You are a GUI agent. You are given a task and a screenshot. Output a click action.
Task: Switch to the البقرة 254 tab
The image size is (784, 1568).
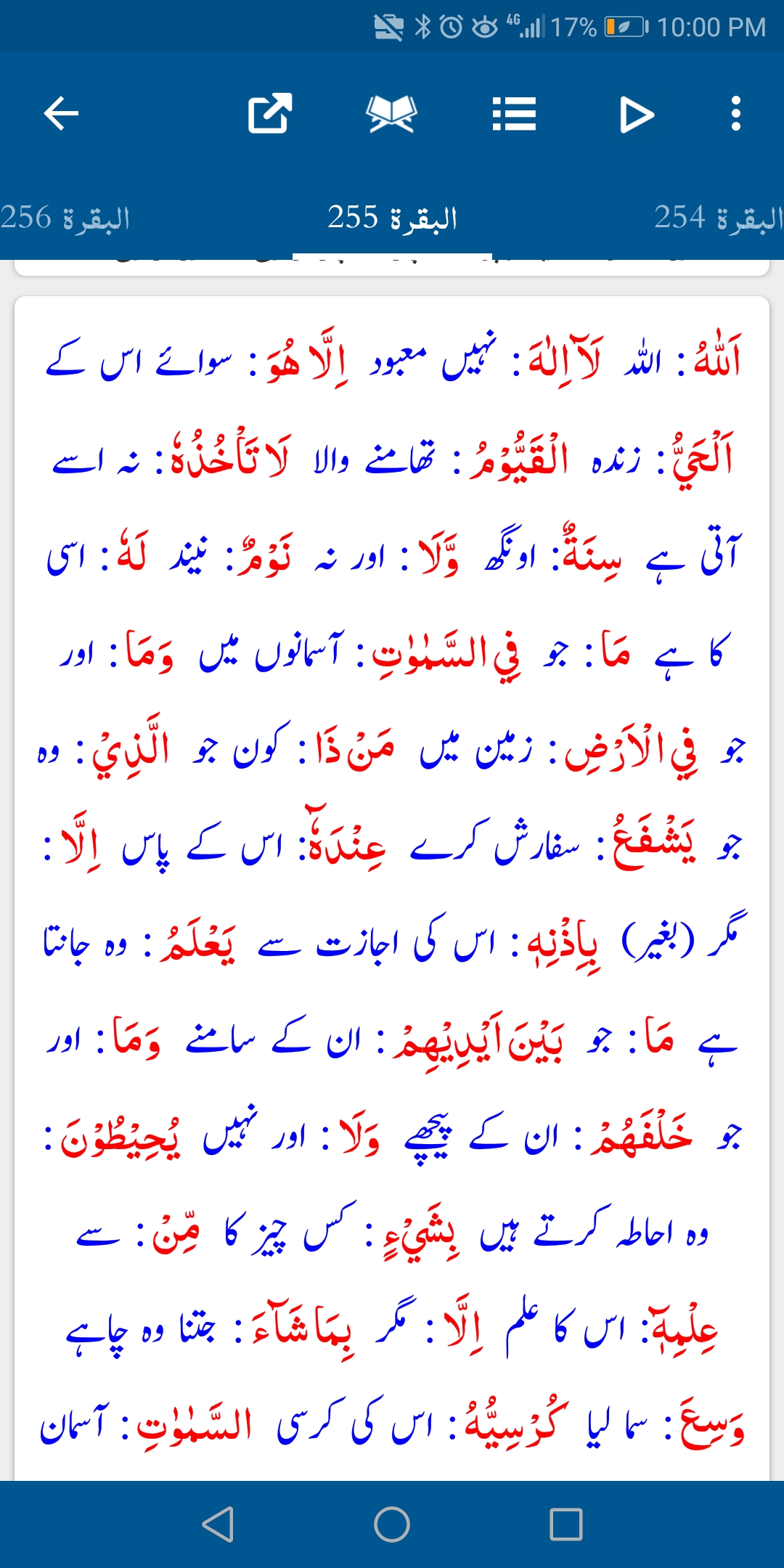(719, 218)
